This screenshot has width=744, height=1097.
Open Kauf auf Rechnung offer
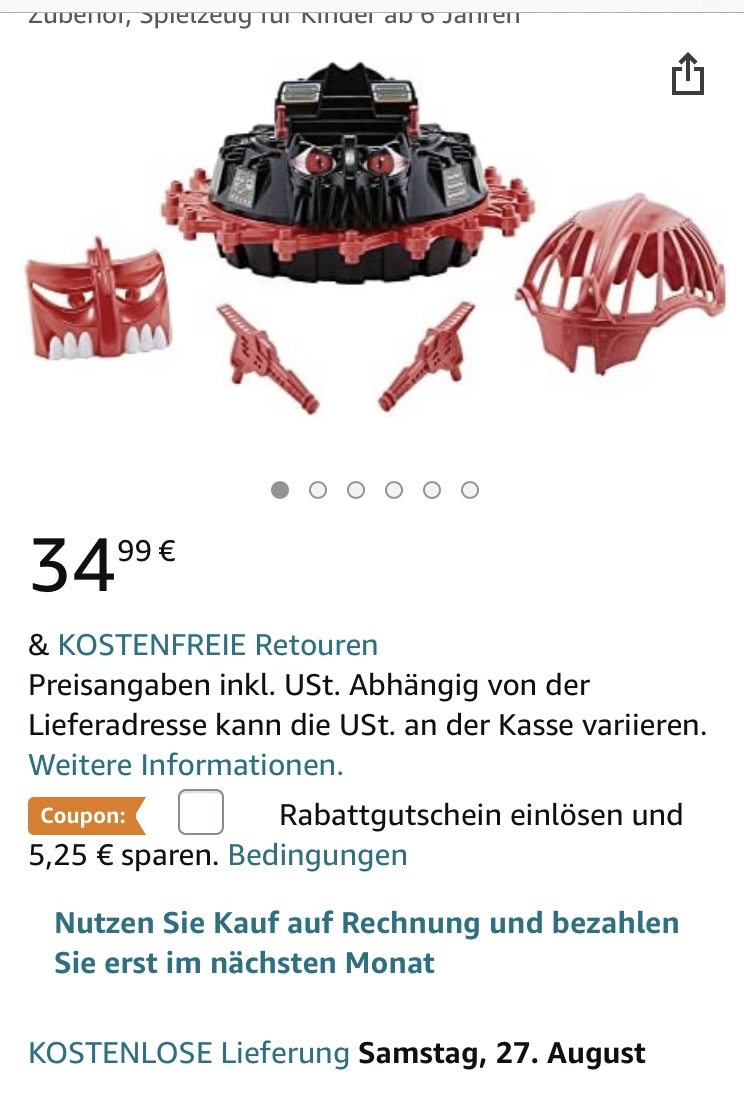(x=366, y=942)
